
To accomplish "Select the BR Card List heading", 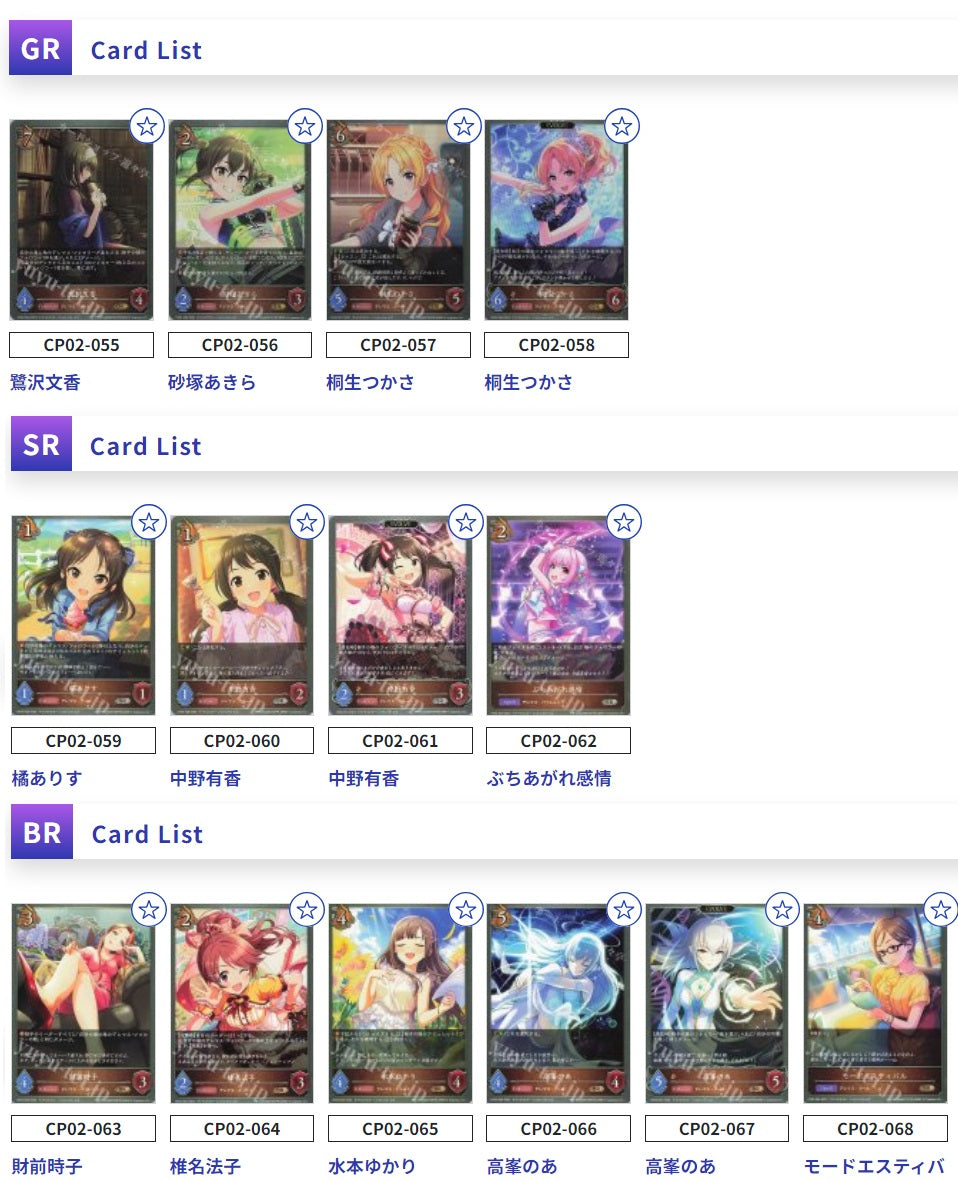I will 147,834.
